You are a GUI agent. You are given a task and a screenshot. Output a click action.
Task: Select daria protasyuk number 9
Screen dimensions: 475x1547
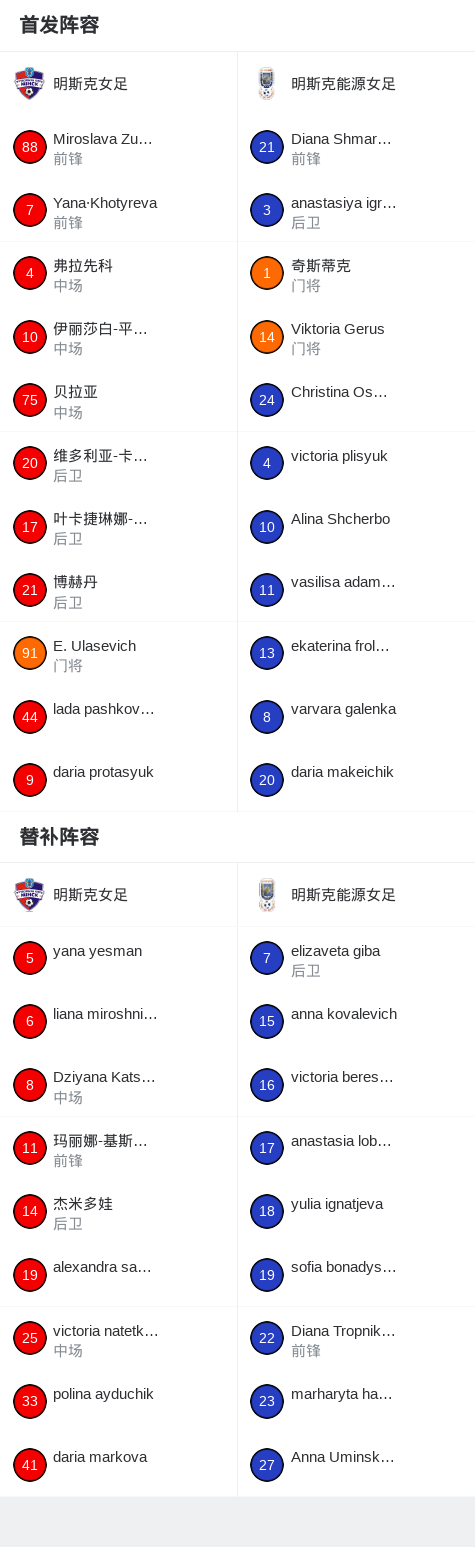click(118, 780)
